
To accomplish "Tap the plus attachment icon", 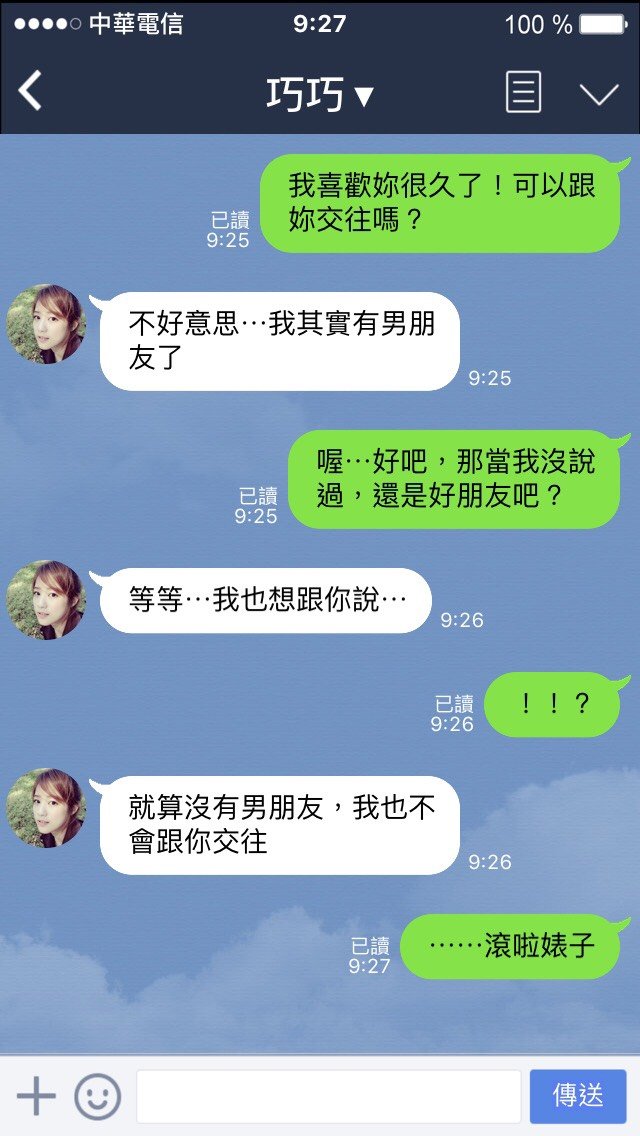I will click(36, 1096).
